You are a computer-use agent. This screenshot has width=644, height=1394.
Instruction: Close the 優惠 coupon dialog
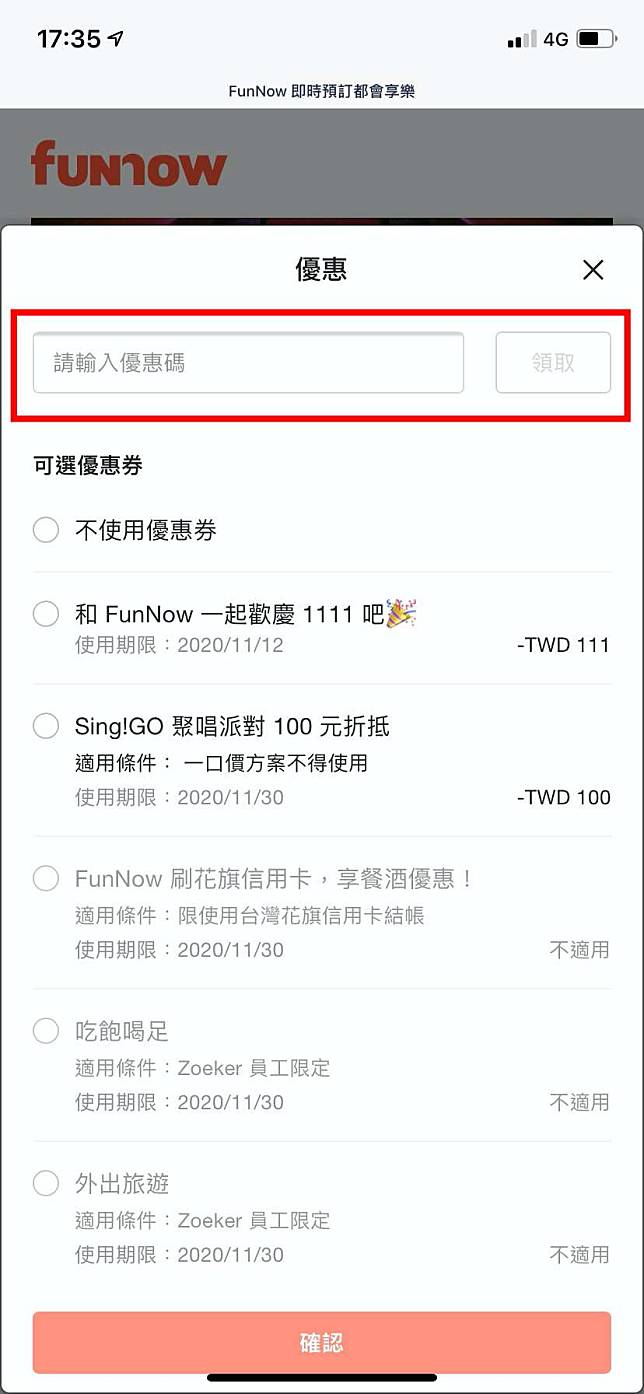[593, 270]
